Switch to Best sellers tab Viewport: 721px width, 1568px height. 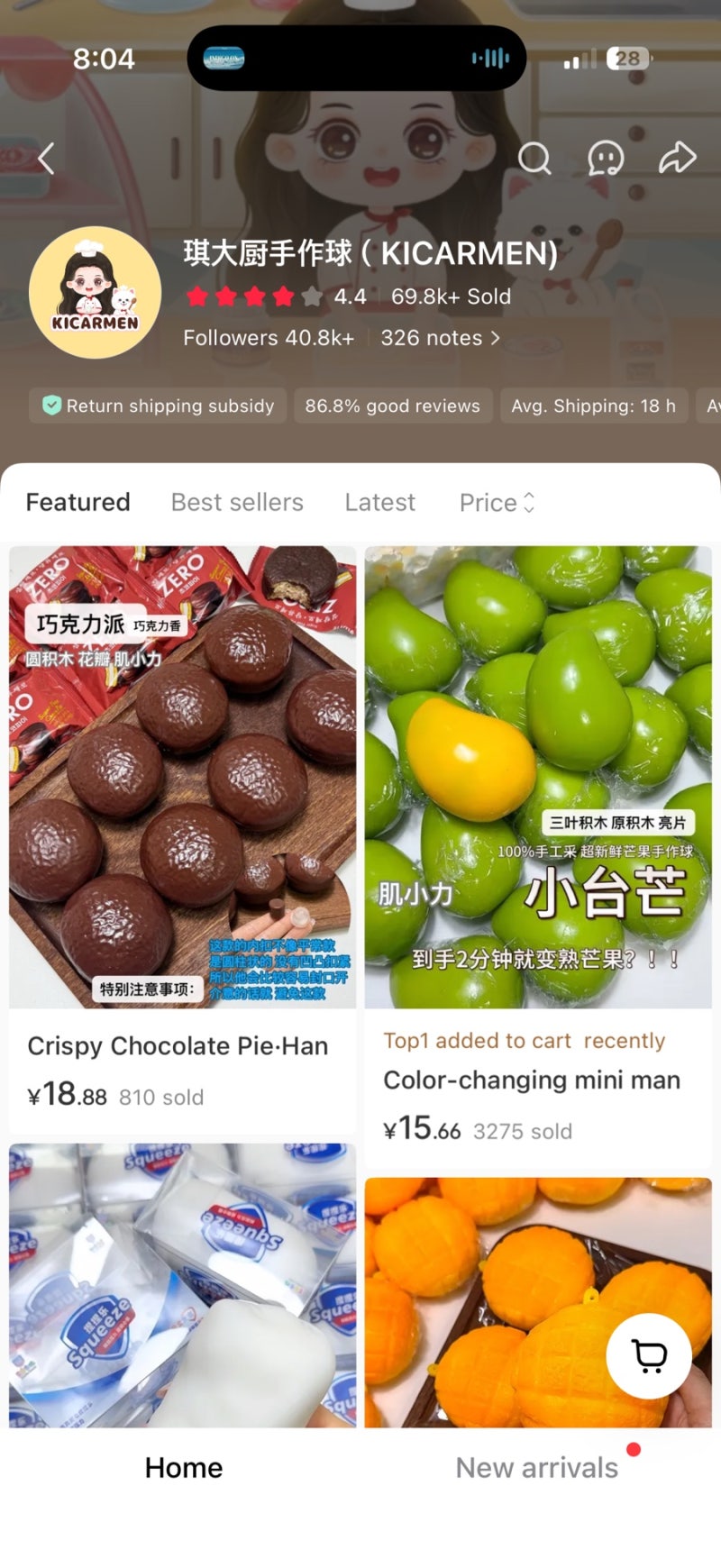coord(237,502)
